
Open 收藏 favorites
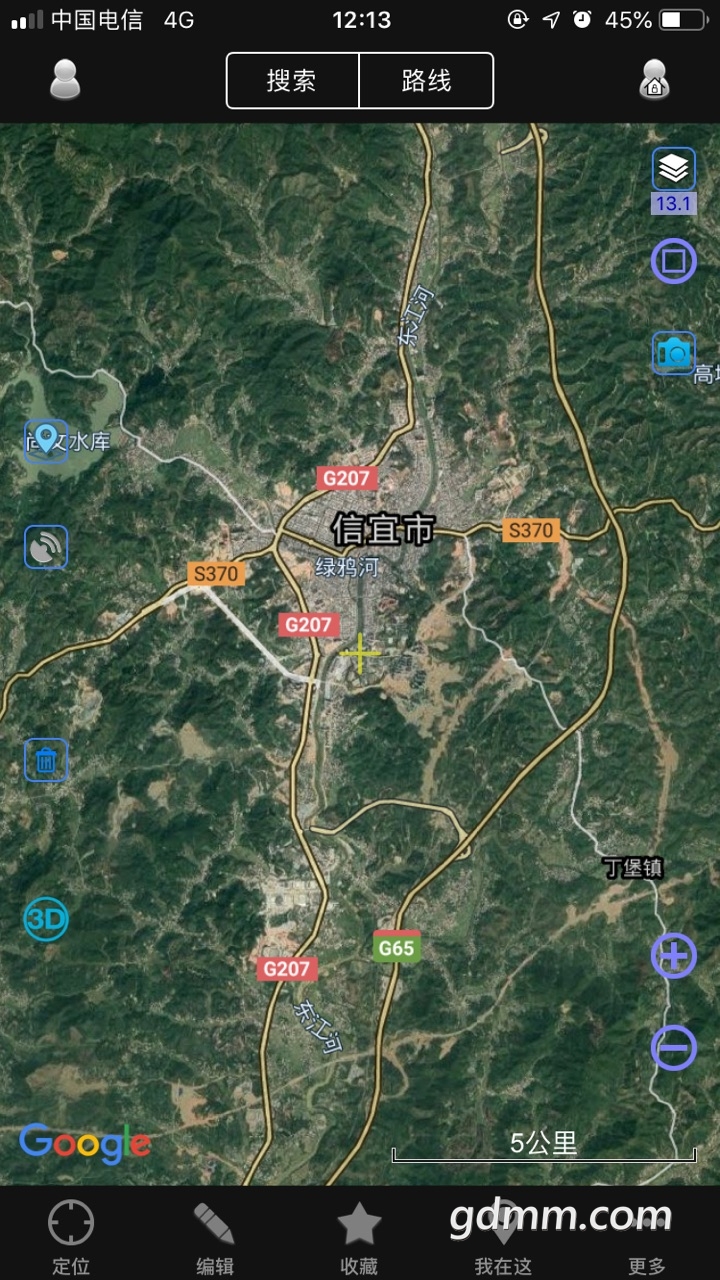[x=359, y=1237]
